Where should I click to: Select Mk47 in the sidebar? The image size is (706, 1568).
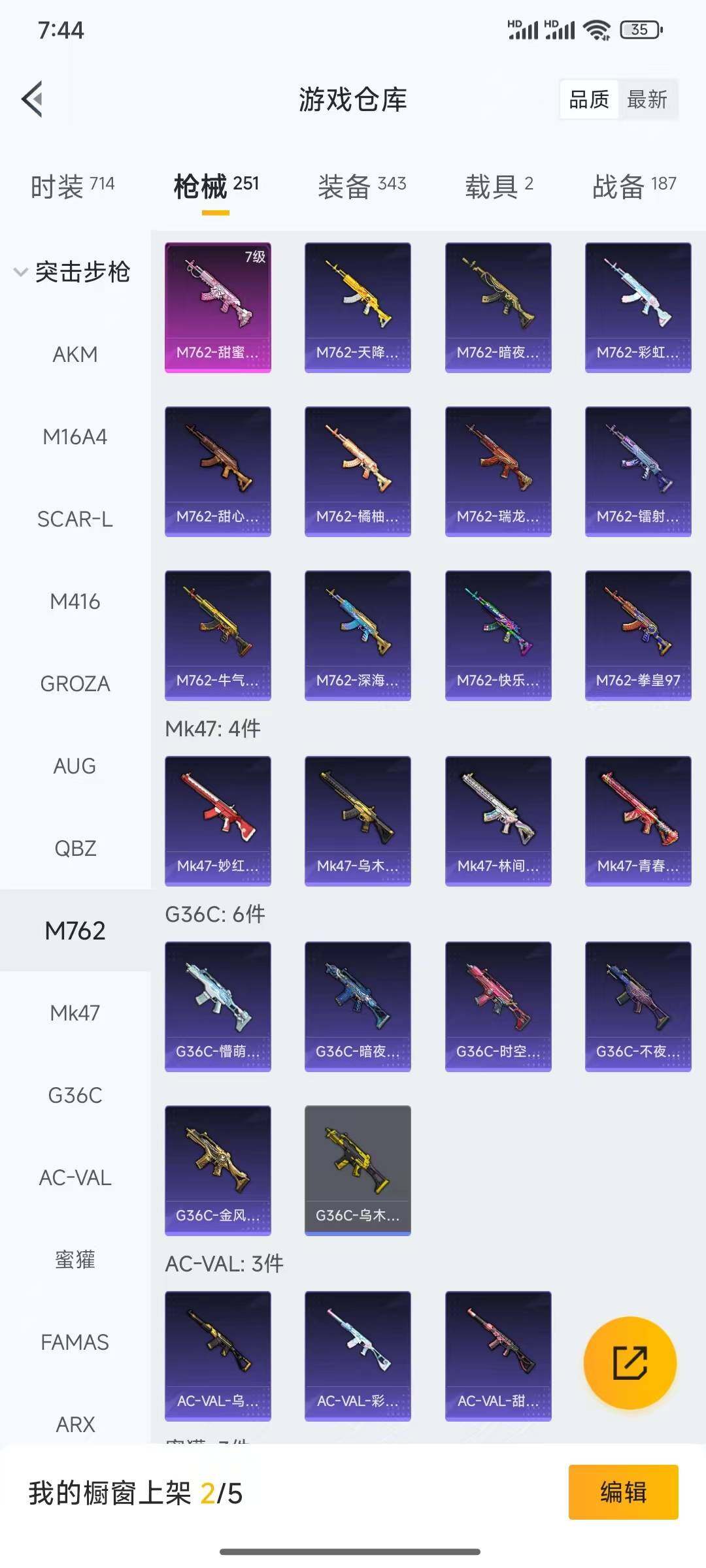75,1013
